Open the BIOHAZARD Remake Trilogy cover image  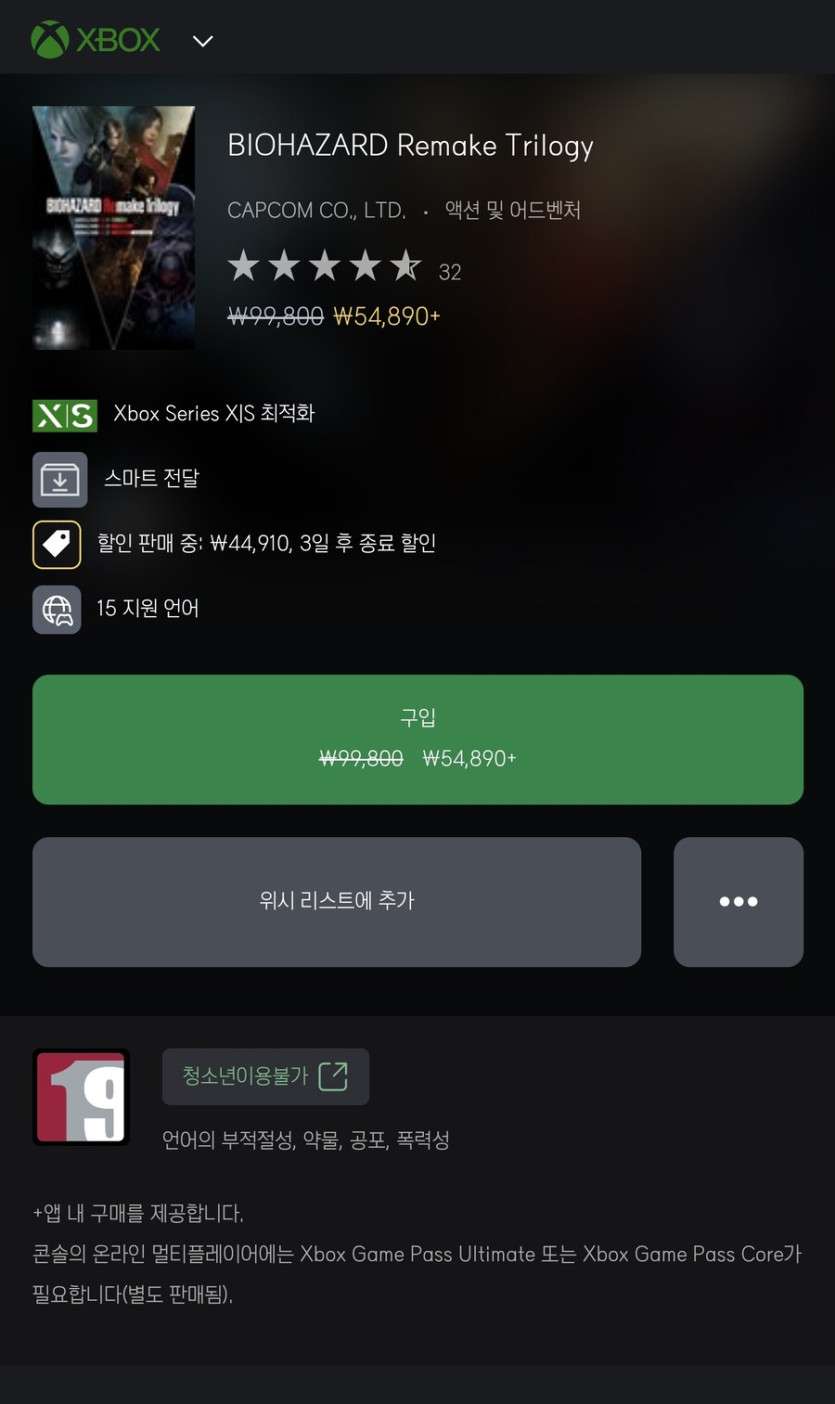pyautogui.click(x=113, y=228)
